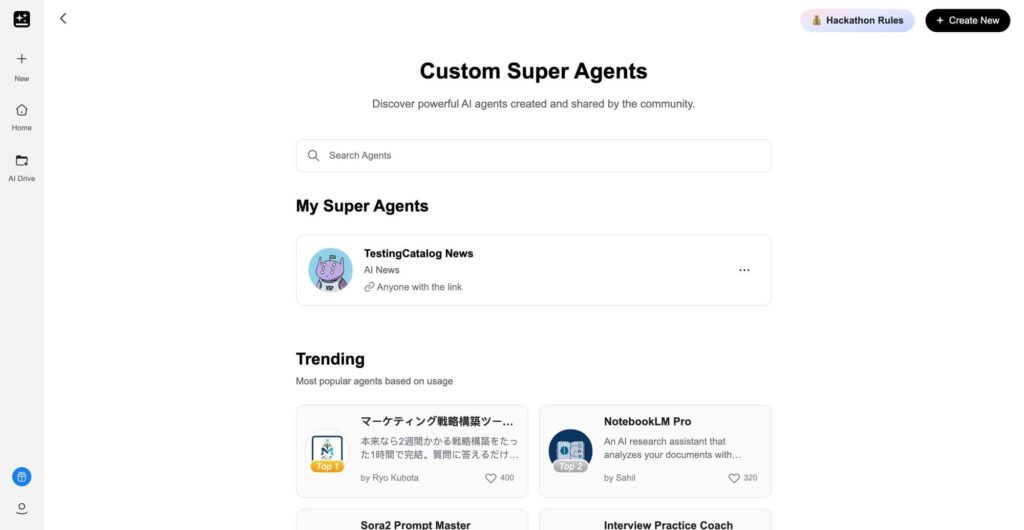Open the profile icon at sidebar bottom
The height and width of the screenshot is (530, 1024).
point(22,509)
